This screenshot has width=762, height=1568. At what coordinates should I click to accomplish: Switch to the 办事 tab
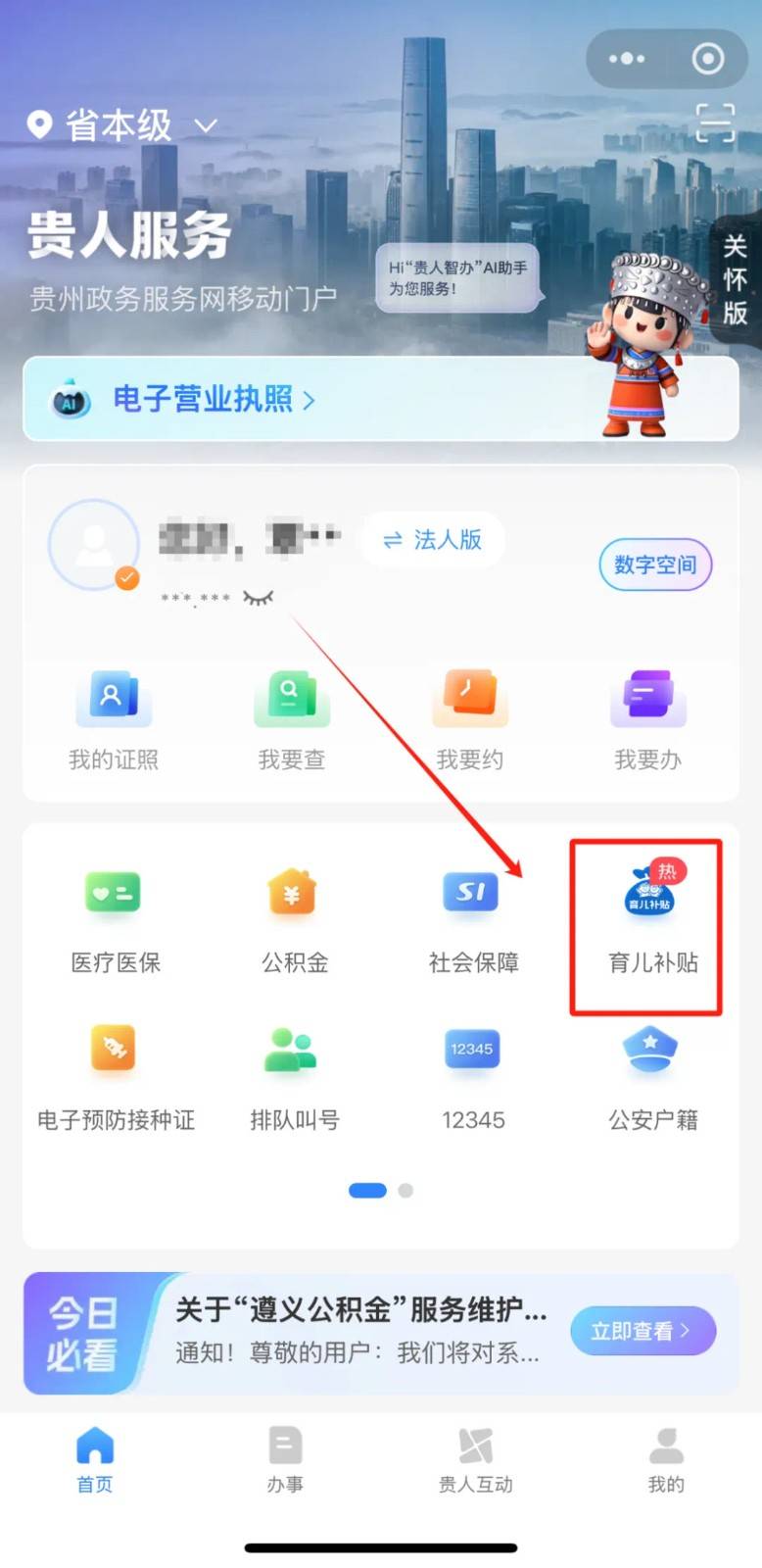click(x=285, y=1458)
